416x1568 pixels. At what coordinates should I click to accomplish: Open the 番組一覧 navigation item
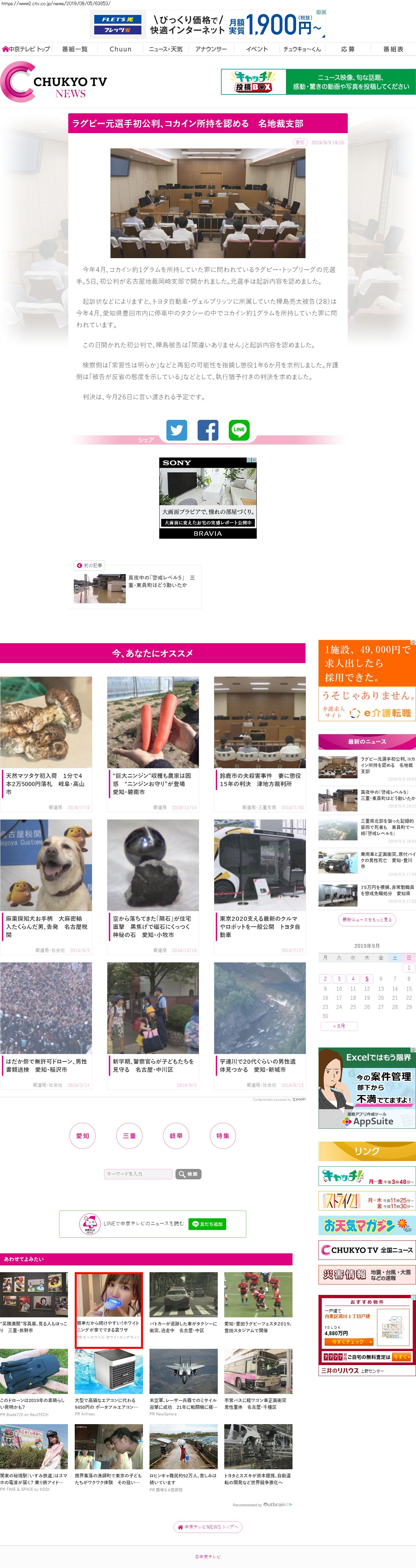click(75, 49)
